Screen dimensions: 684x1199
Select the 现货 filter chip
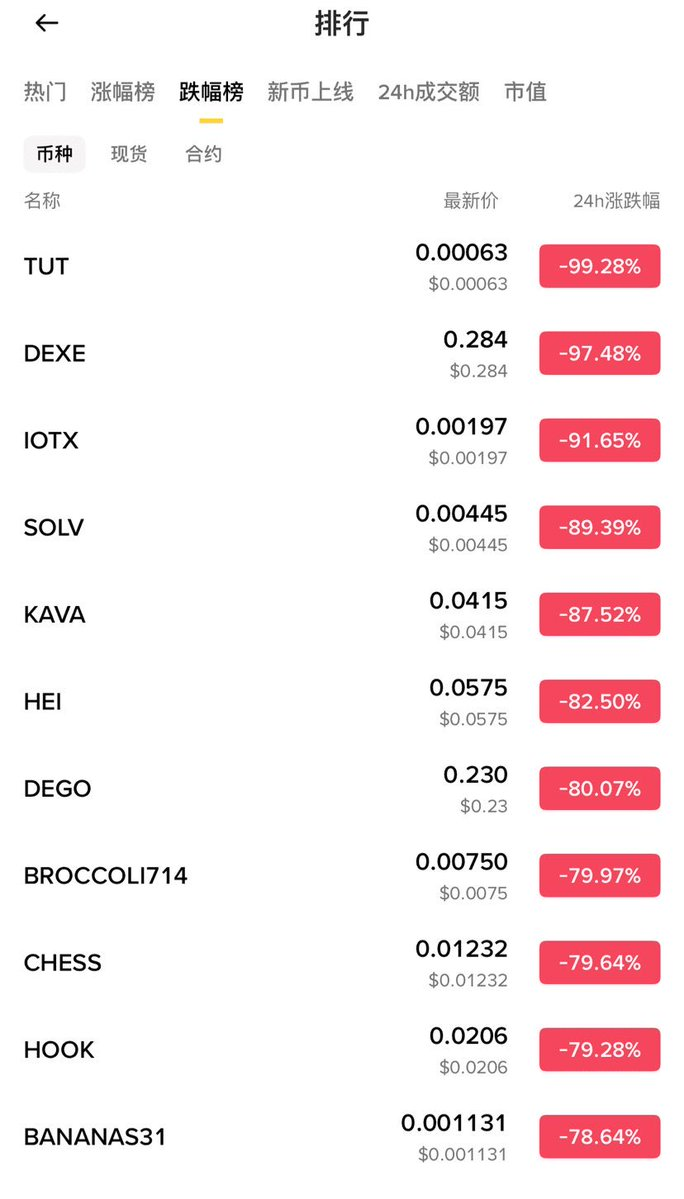[129, 154]
